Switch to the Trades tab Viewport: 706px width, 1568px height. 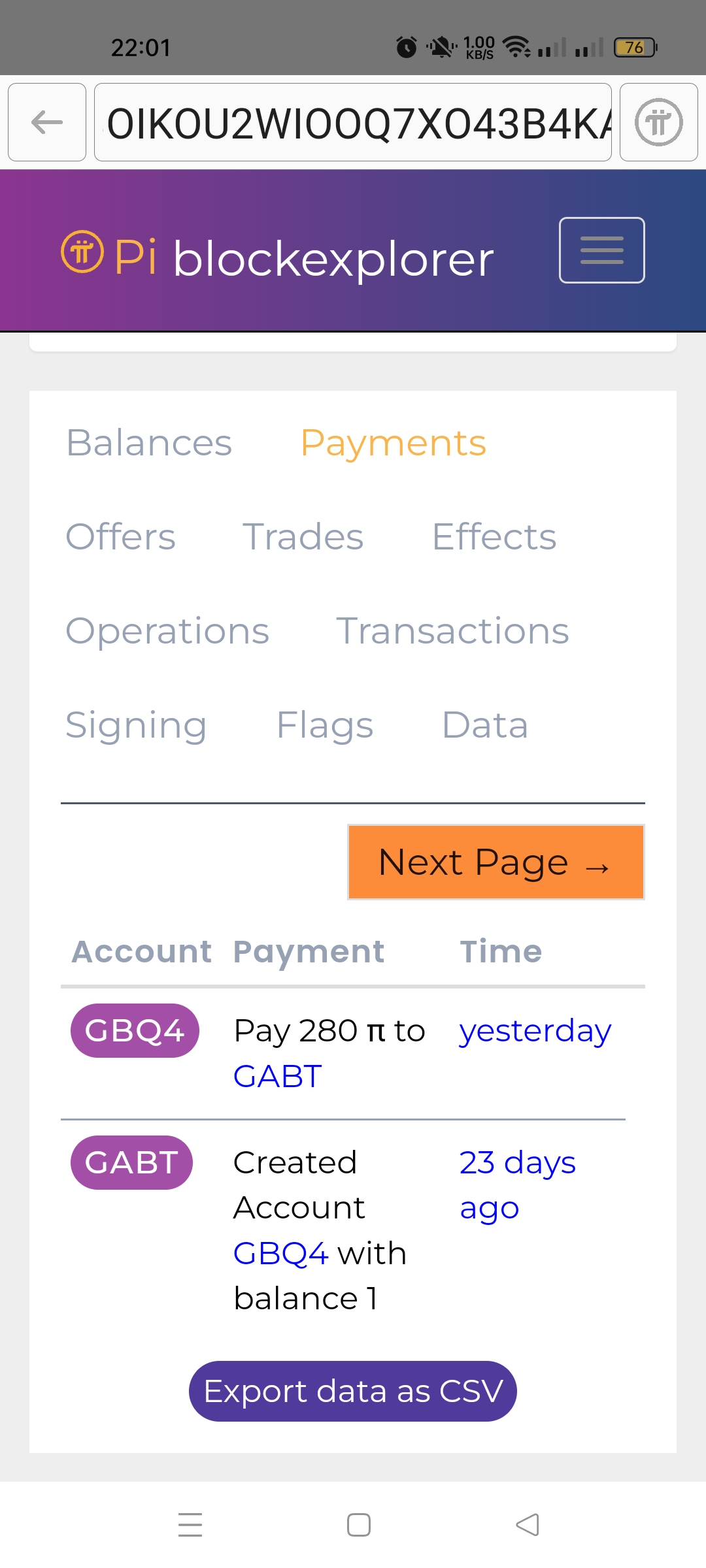point(303,537)
